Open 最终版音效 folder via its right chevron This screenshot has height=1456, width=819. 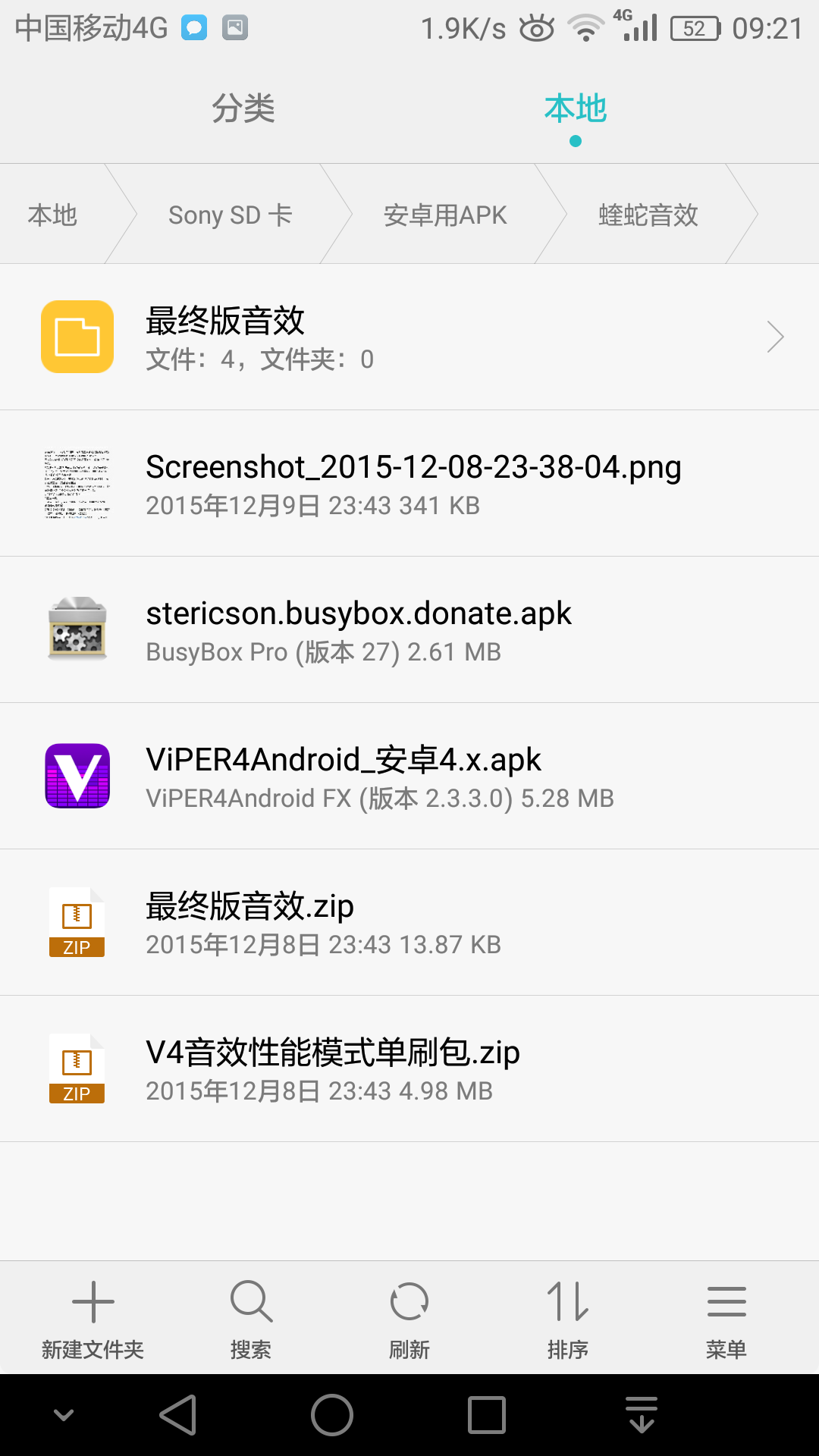(775, 336)
